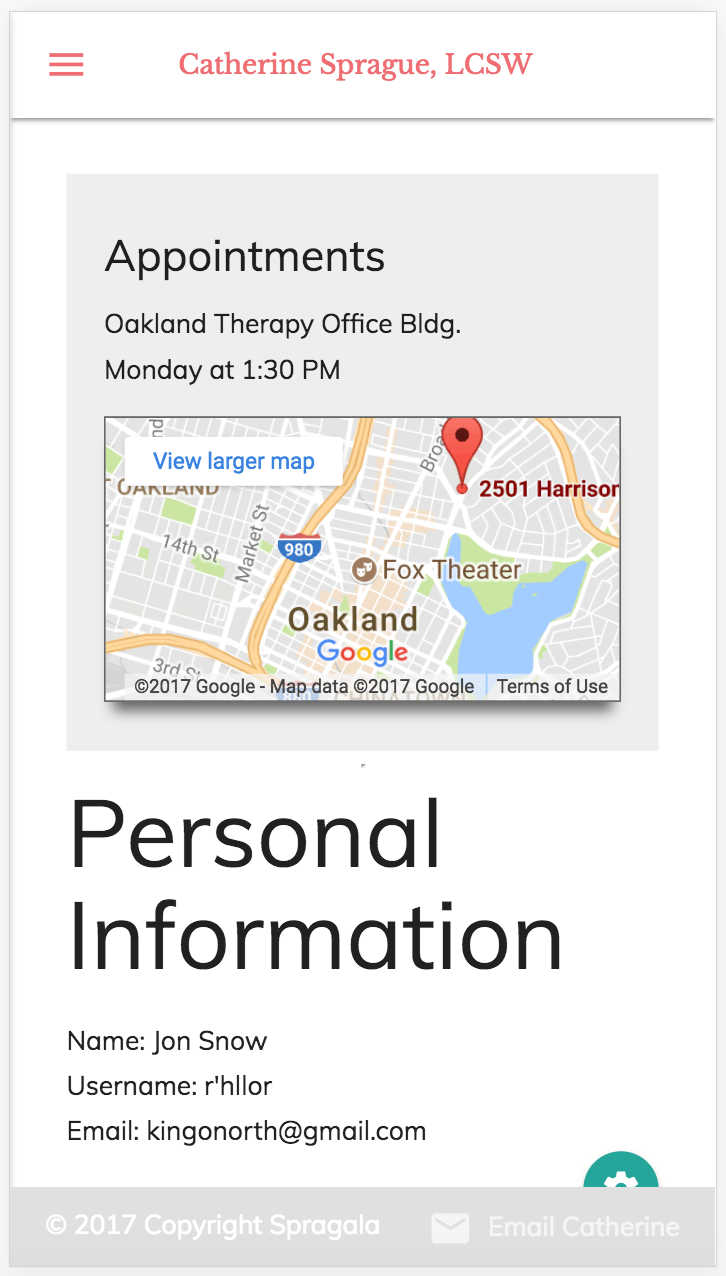Open the hamburger menu
Screen dimensions: 726x1276
(x=66, y=65)
